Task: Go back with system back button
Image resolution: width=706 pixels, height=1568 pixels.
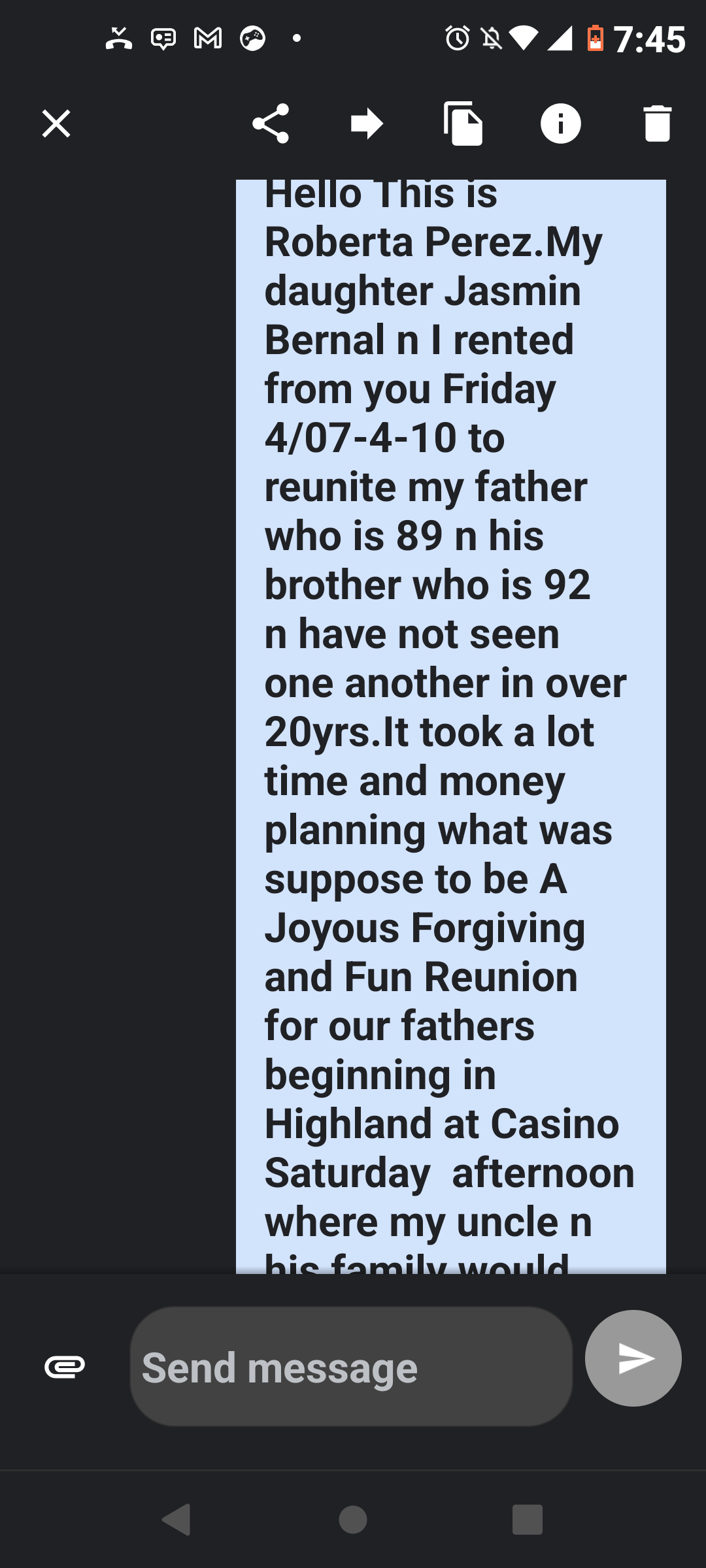Action: (x=176, y=1519)
